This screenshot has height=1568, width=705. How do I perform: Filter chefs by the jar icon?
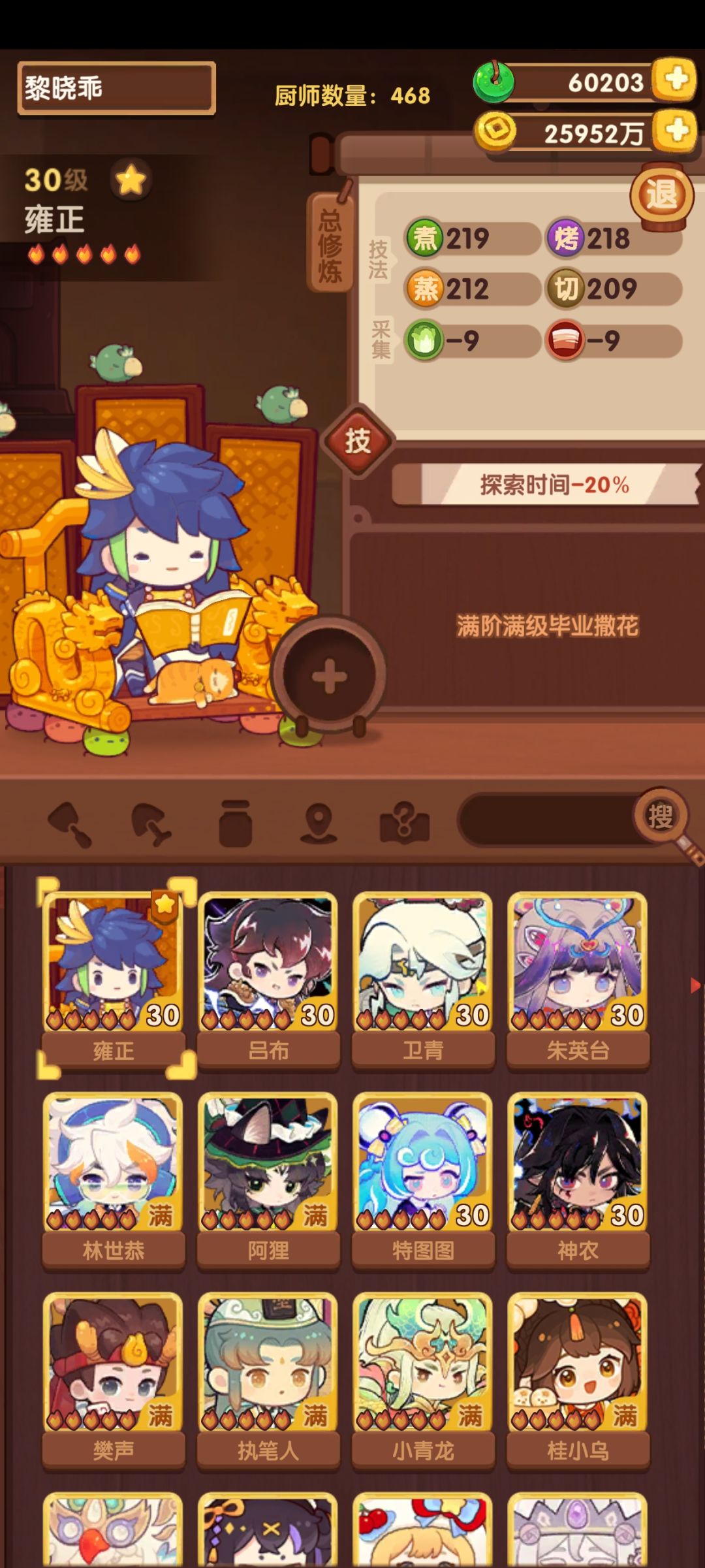click(235, 823)
